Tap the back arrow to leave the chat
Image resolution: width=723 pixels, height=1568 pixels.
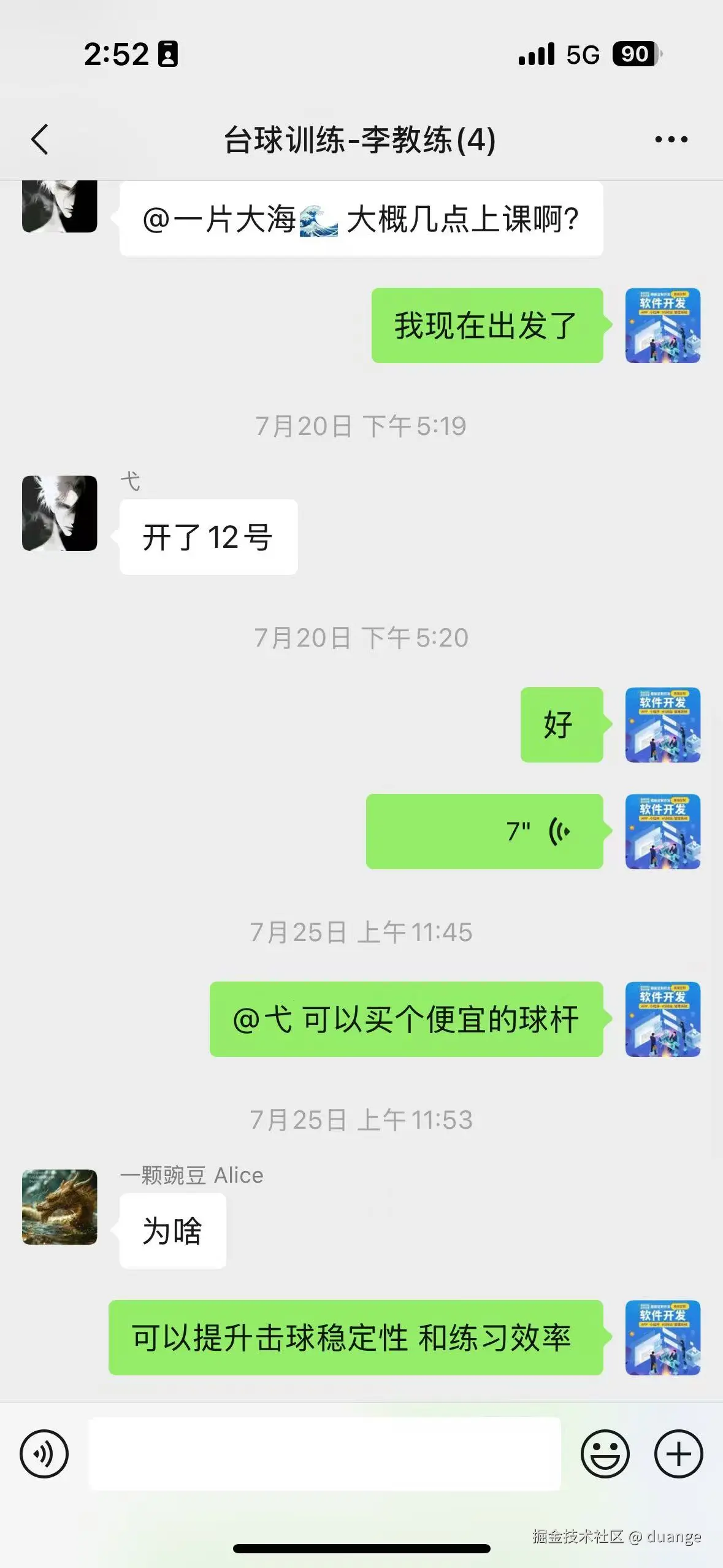[40, 139]
